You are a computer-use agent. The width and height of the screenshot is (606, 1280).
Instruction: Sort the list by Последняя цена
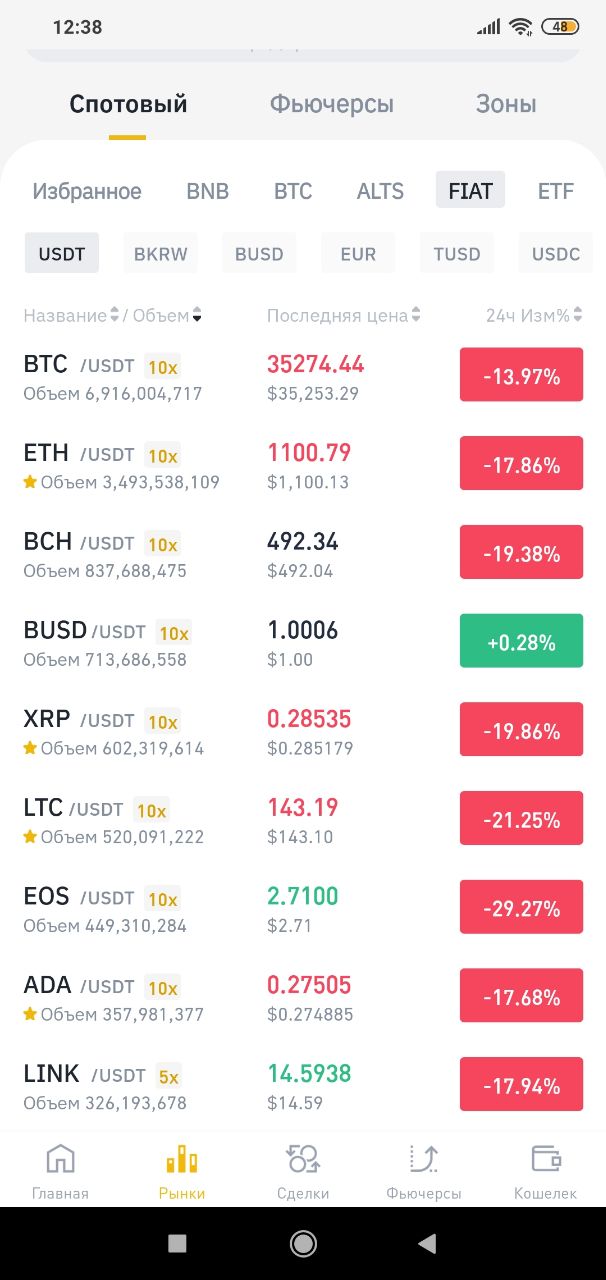point(343,316)
